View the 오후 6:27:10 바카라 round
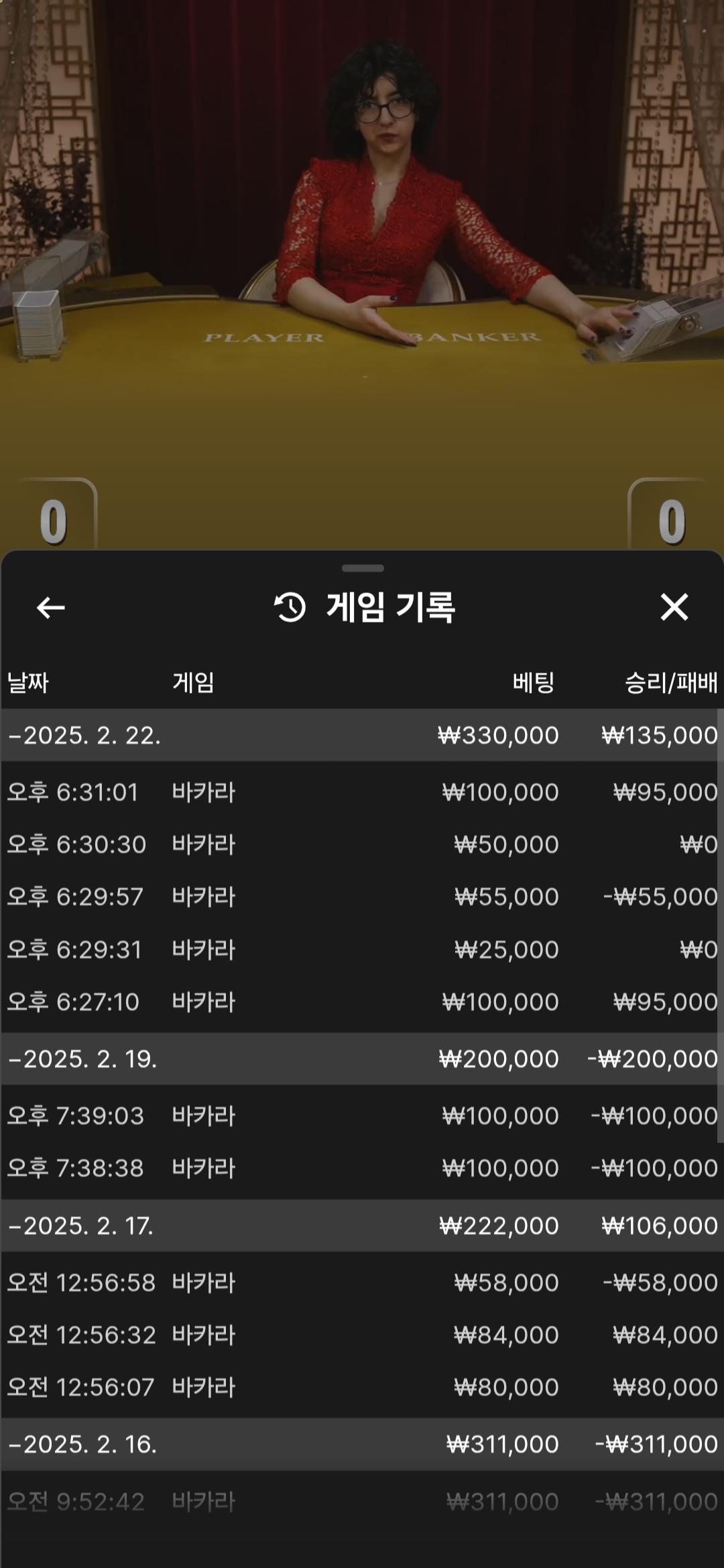 [362, 1002]
